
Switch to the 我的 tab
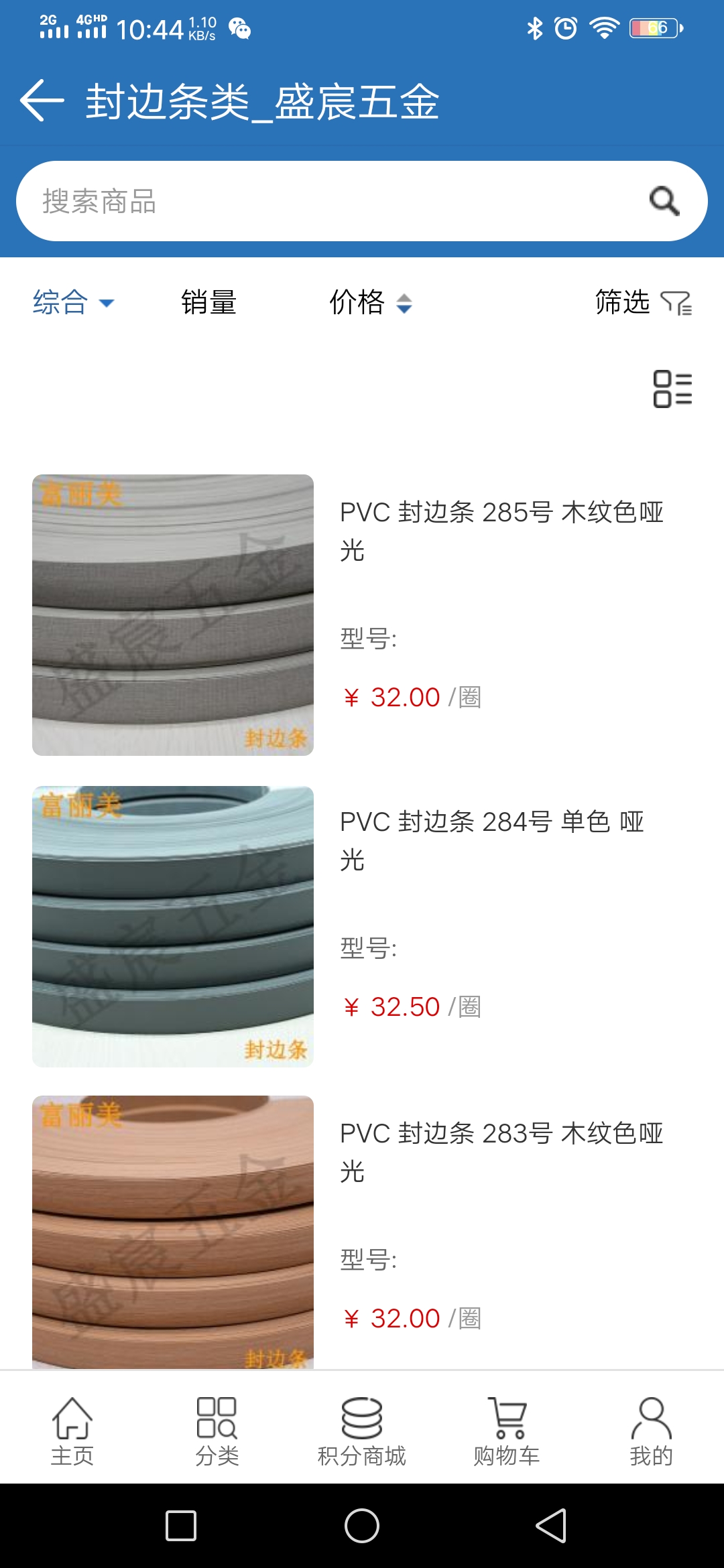click(x=652, y=1431)
